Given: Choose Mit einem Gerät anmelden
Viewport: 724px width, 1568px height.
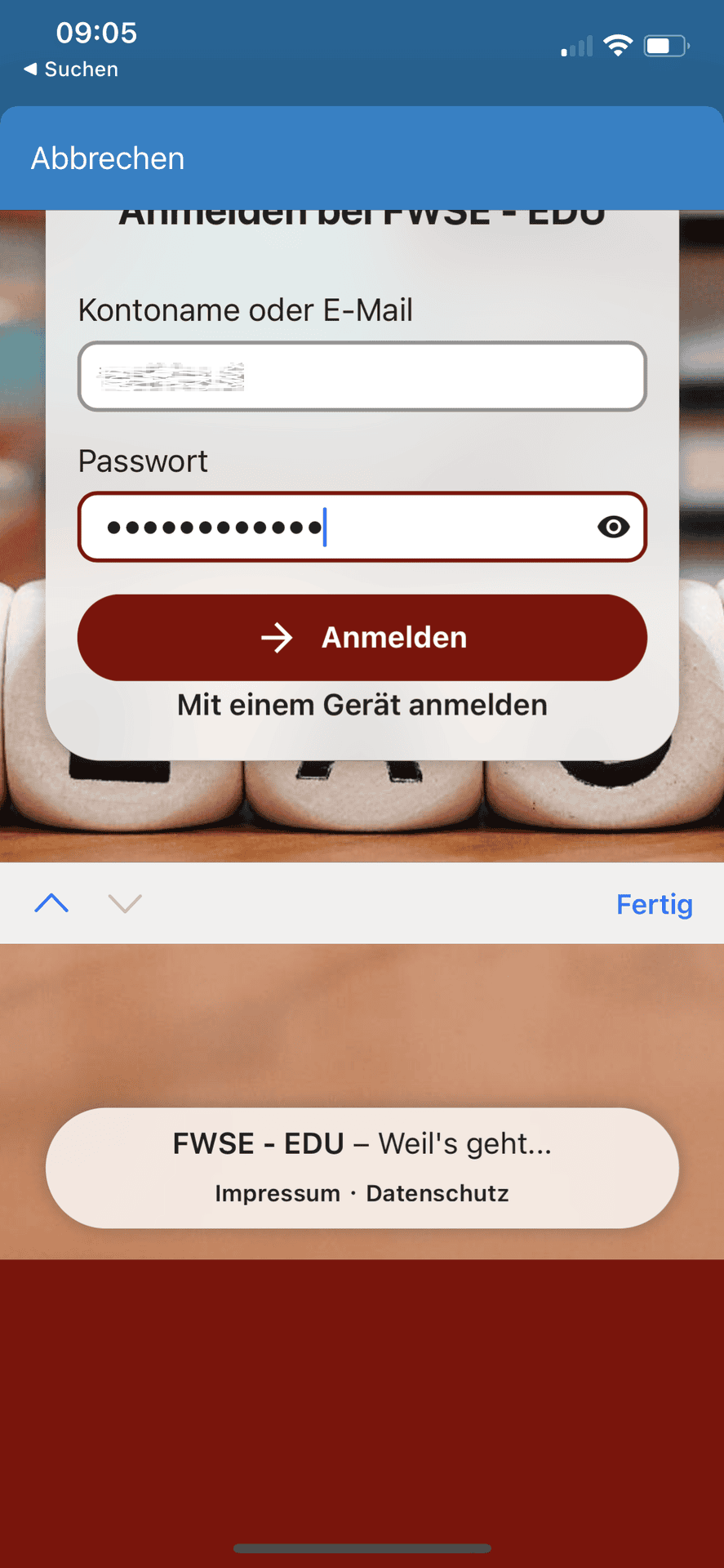Looking at the screenshot, I should click(x=362, y=705).
